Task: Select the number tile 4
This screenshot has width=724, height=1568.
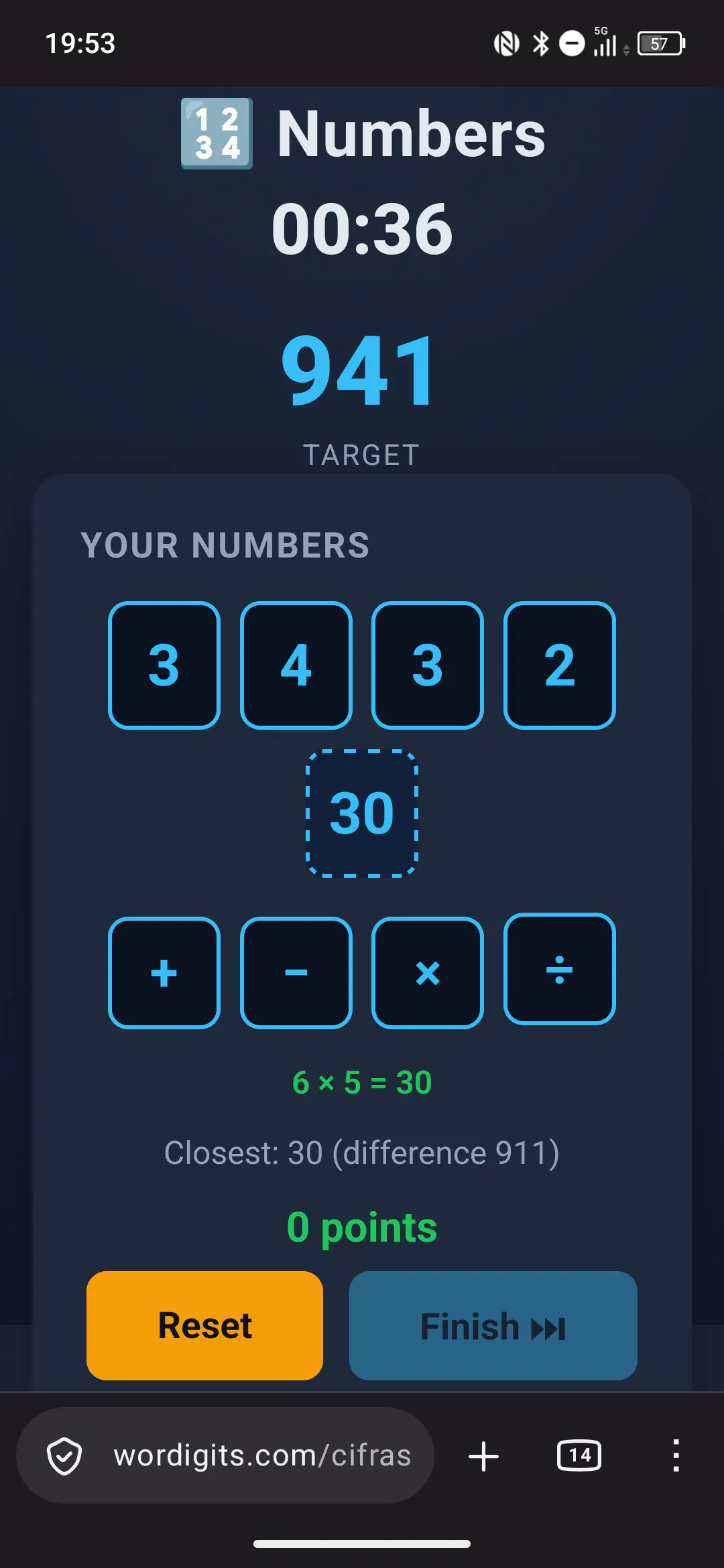Action: (296, 665)
